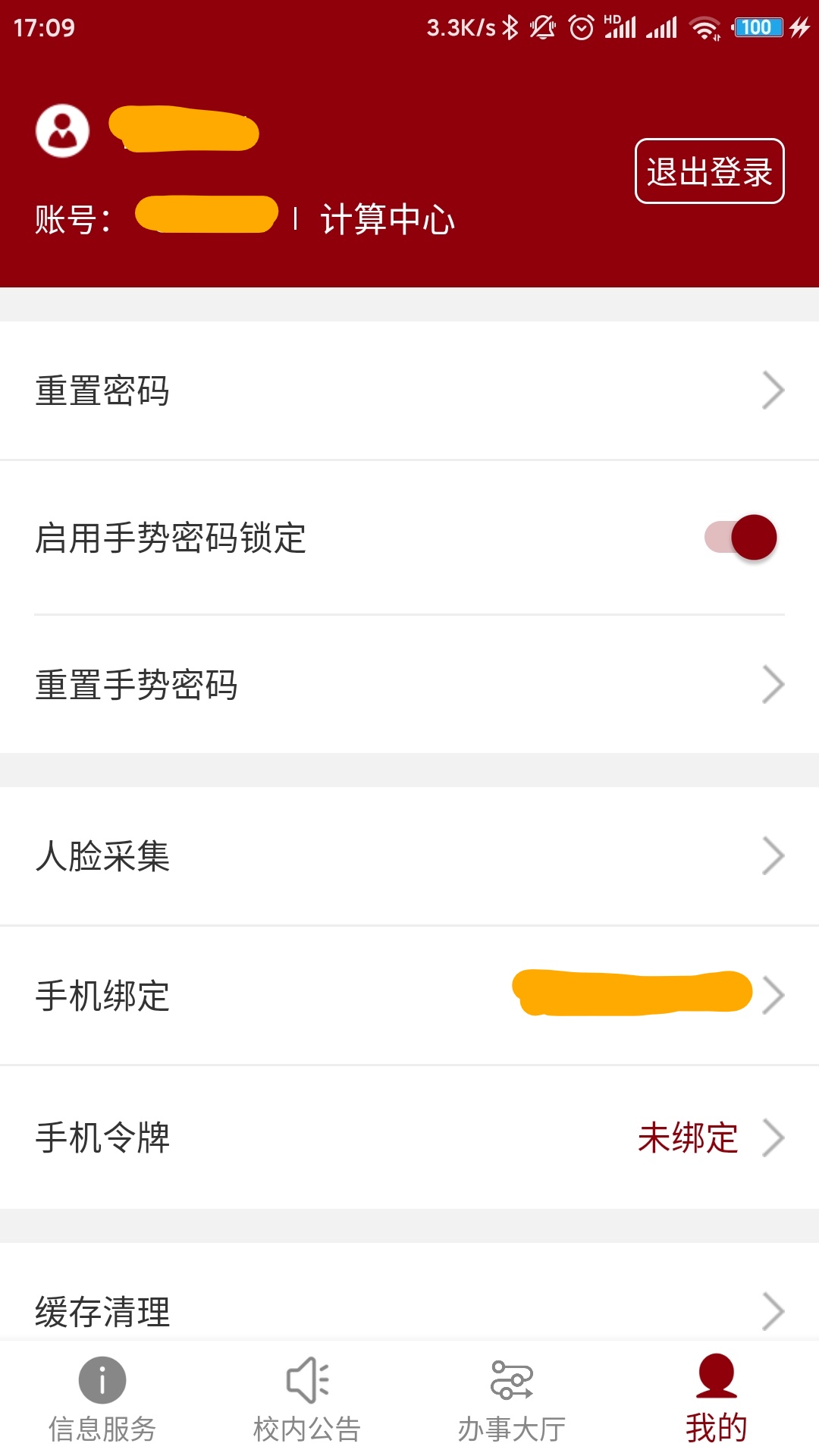This screenshot has width=819, height=1456.
Task: Tap the user avatar icon
Action: (x=63, y=132)
